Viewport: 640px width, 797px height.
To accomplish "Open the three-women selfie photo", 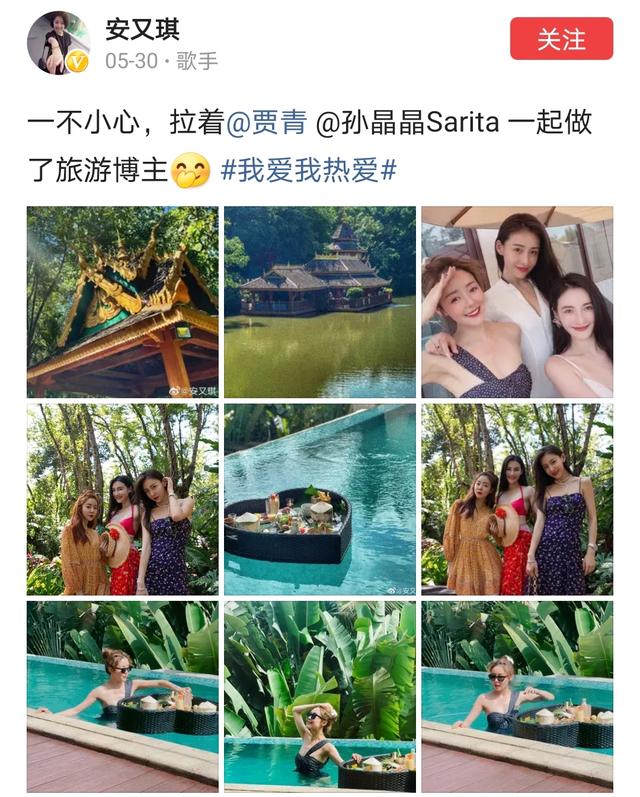I will [x=516, y=302].
